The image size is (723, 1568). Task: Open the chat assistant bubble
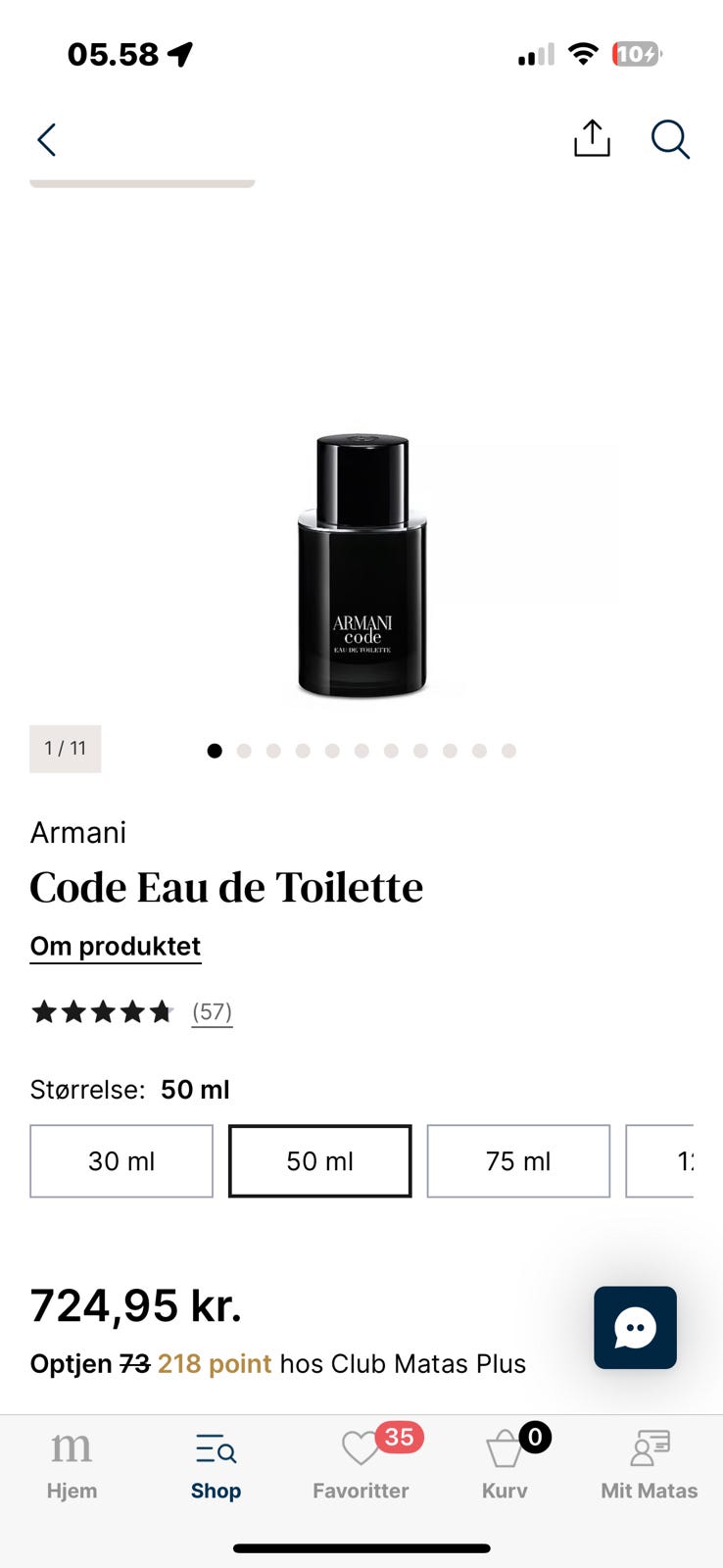(x=635, y=1328)
